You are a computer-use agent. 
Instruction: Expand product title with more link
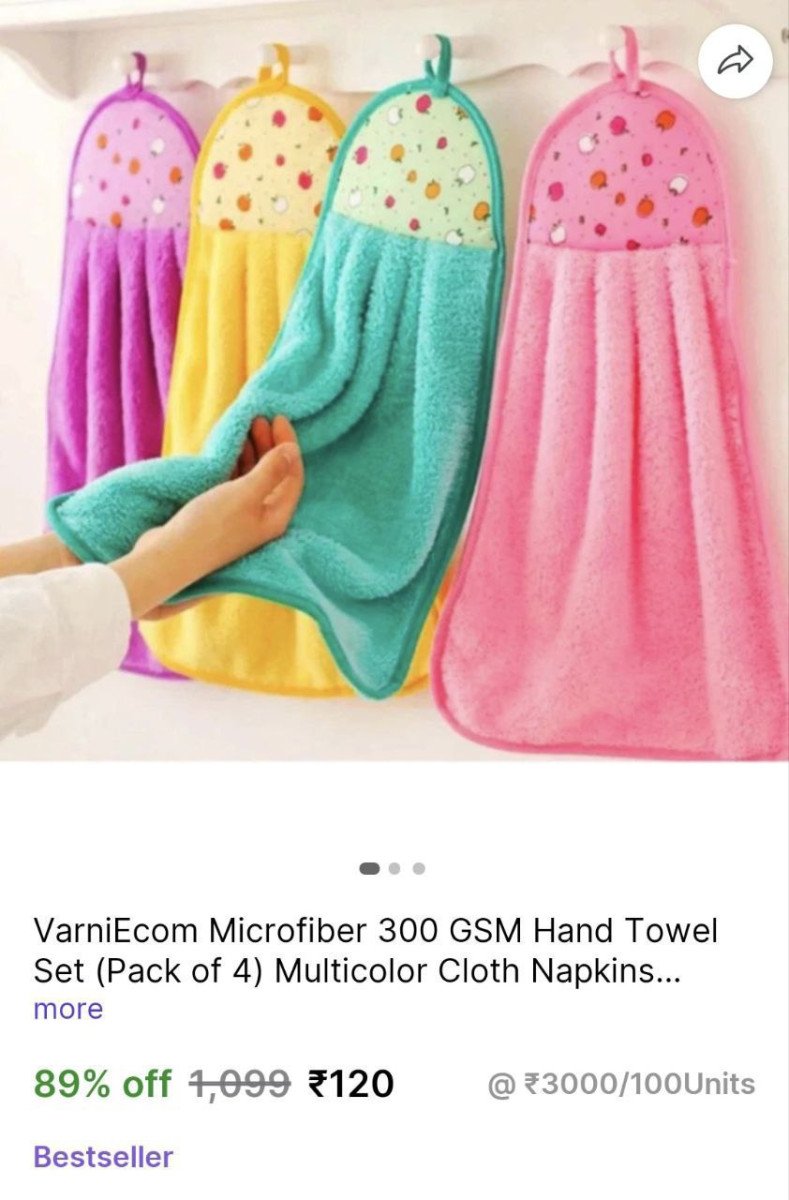click(x=68, y=1009)
